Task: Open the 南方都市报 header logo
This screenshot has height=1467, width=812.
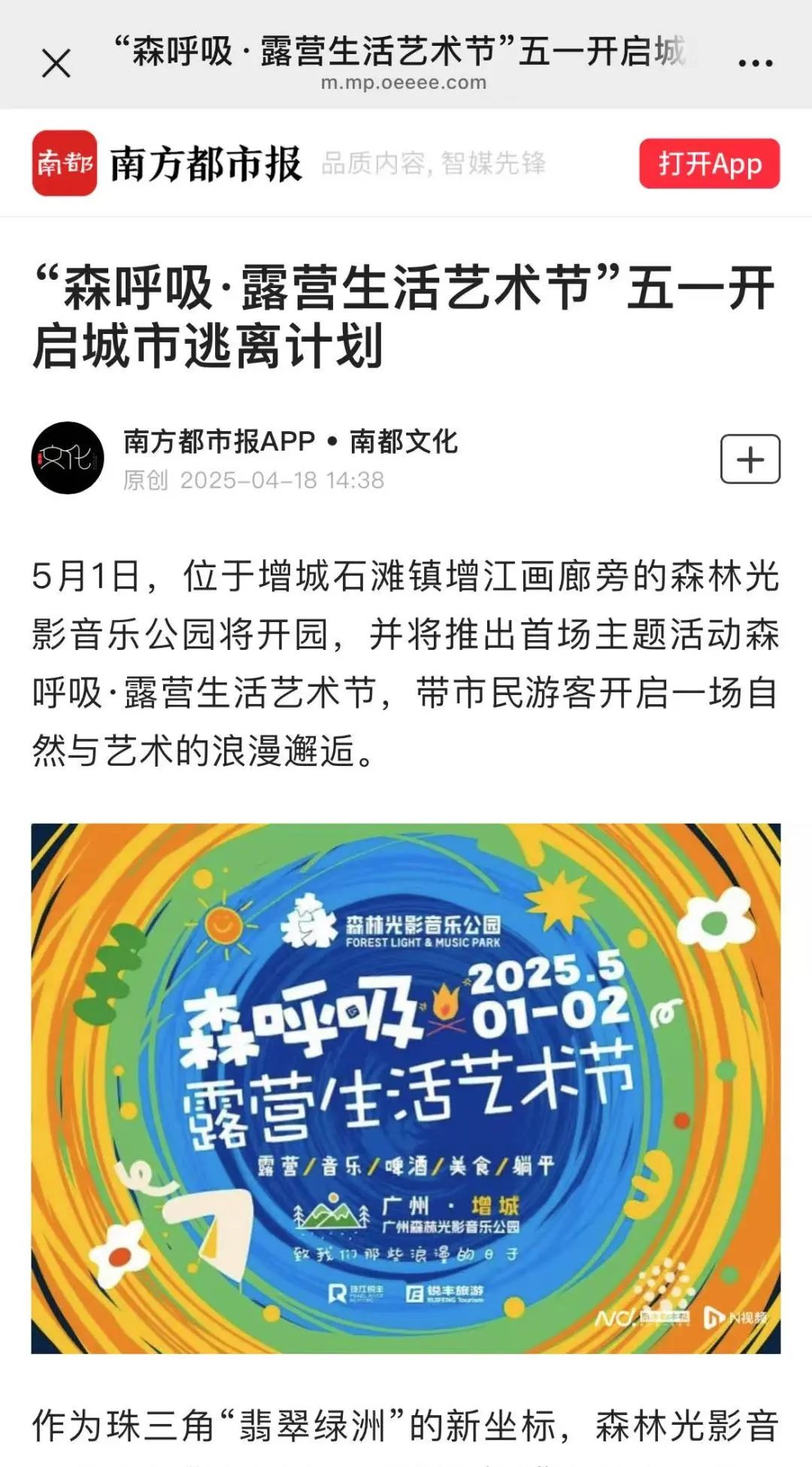Action: 65,163
